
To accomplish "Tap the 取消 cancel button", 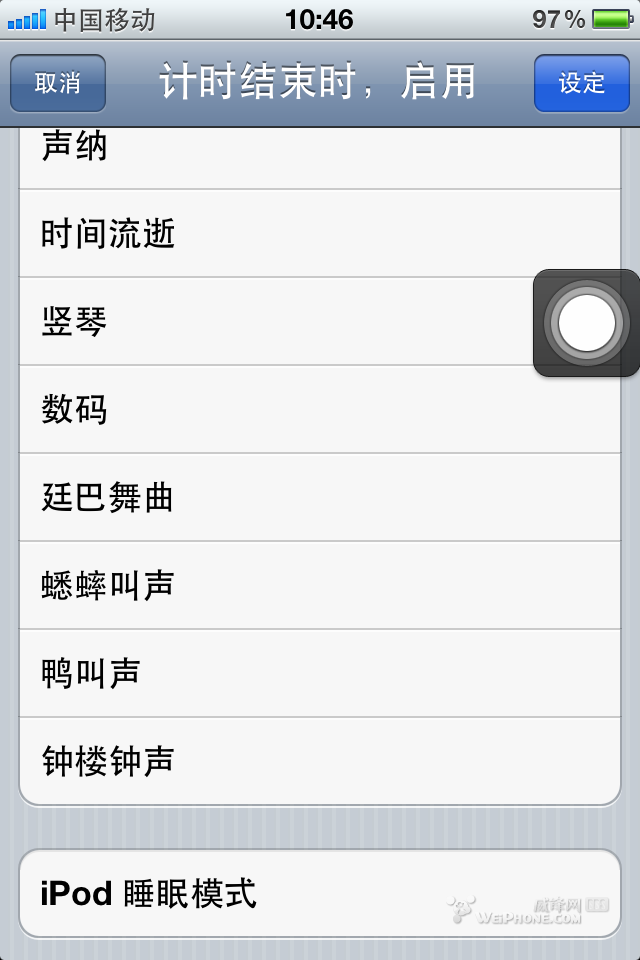I will (58, 83).
